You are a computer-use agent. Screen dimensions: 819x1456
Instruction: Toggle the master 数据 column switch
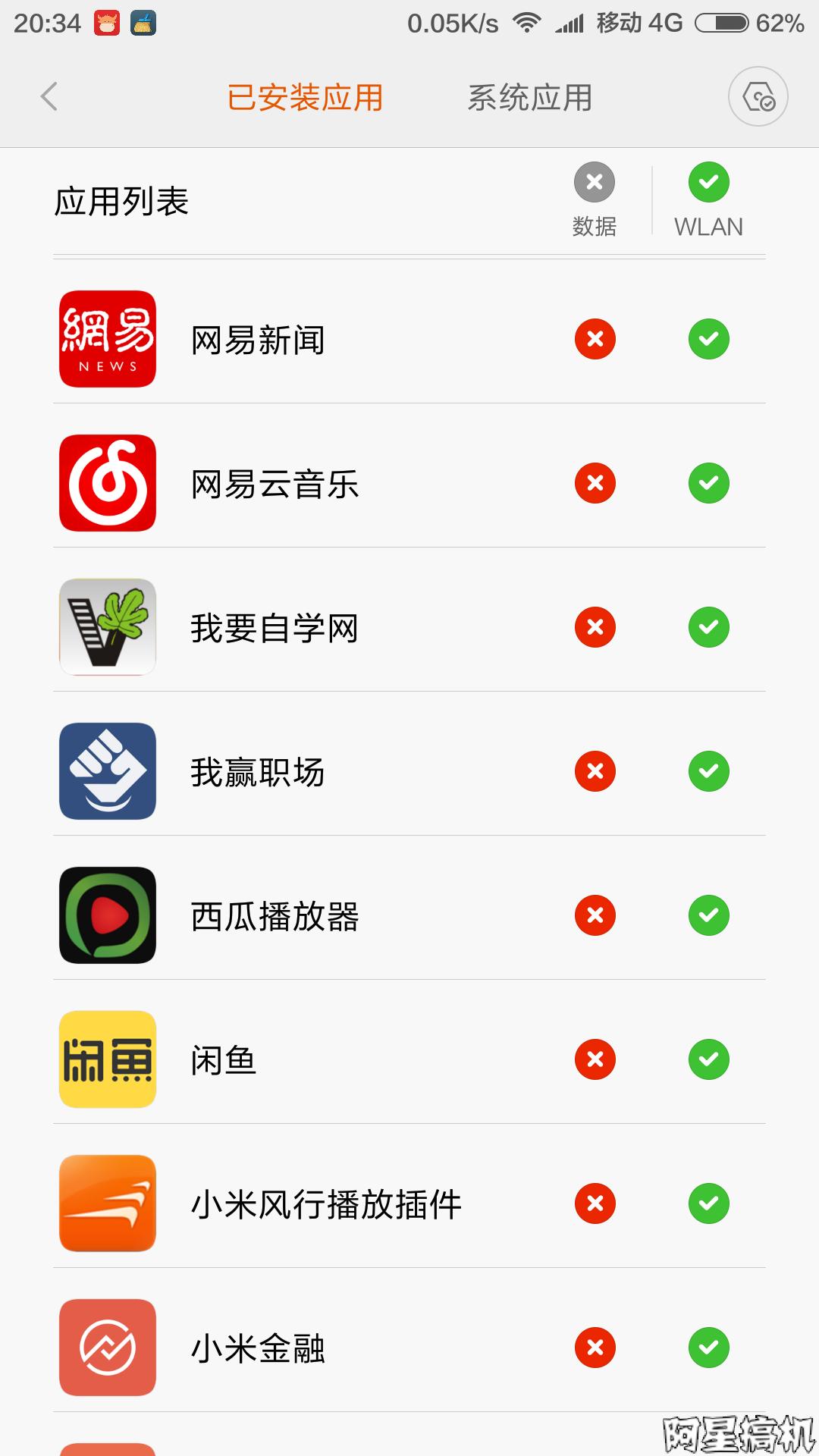coord(595,180)
